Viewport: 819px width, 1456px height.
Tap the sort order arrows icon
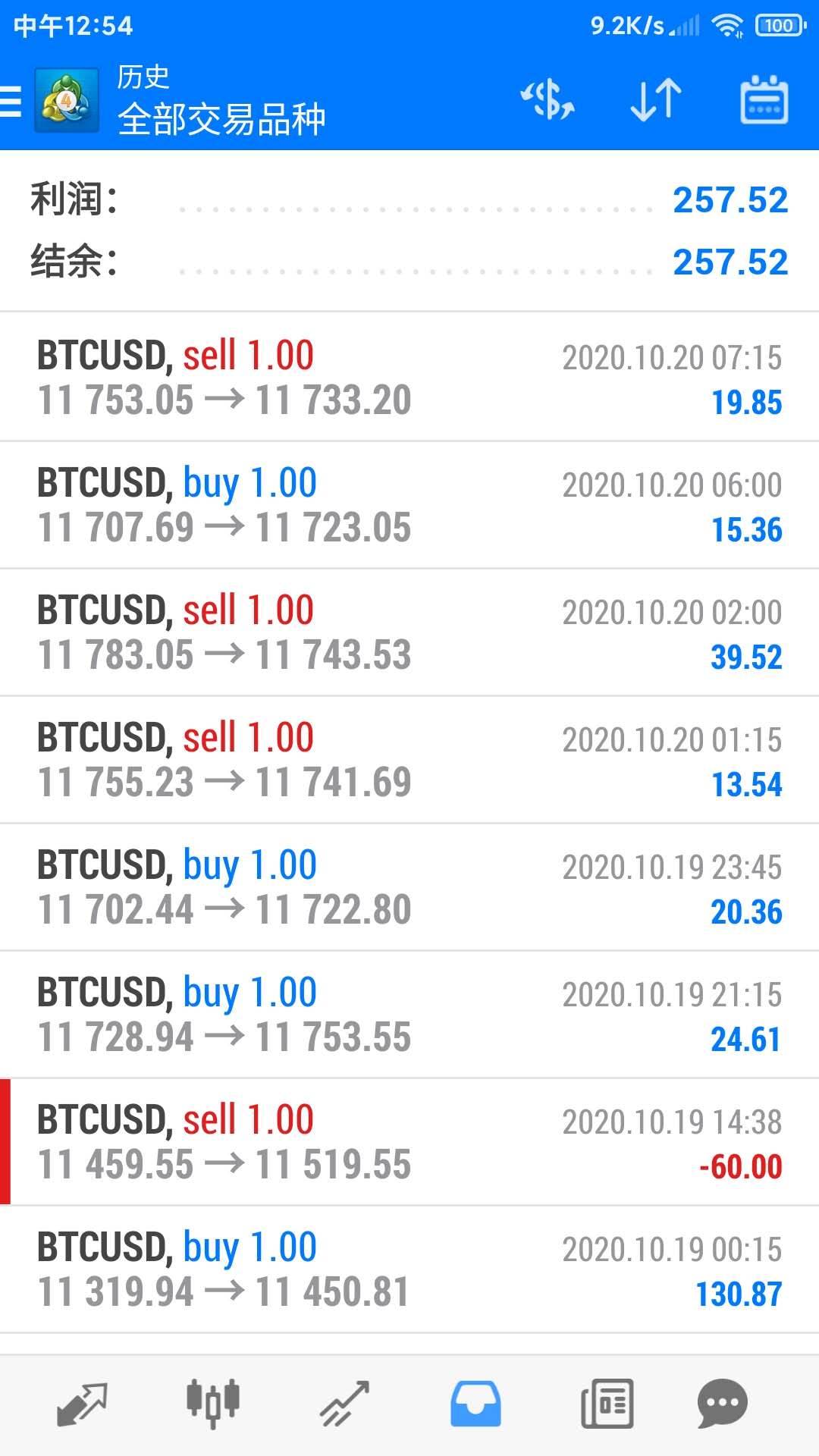coord(656,100)
